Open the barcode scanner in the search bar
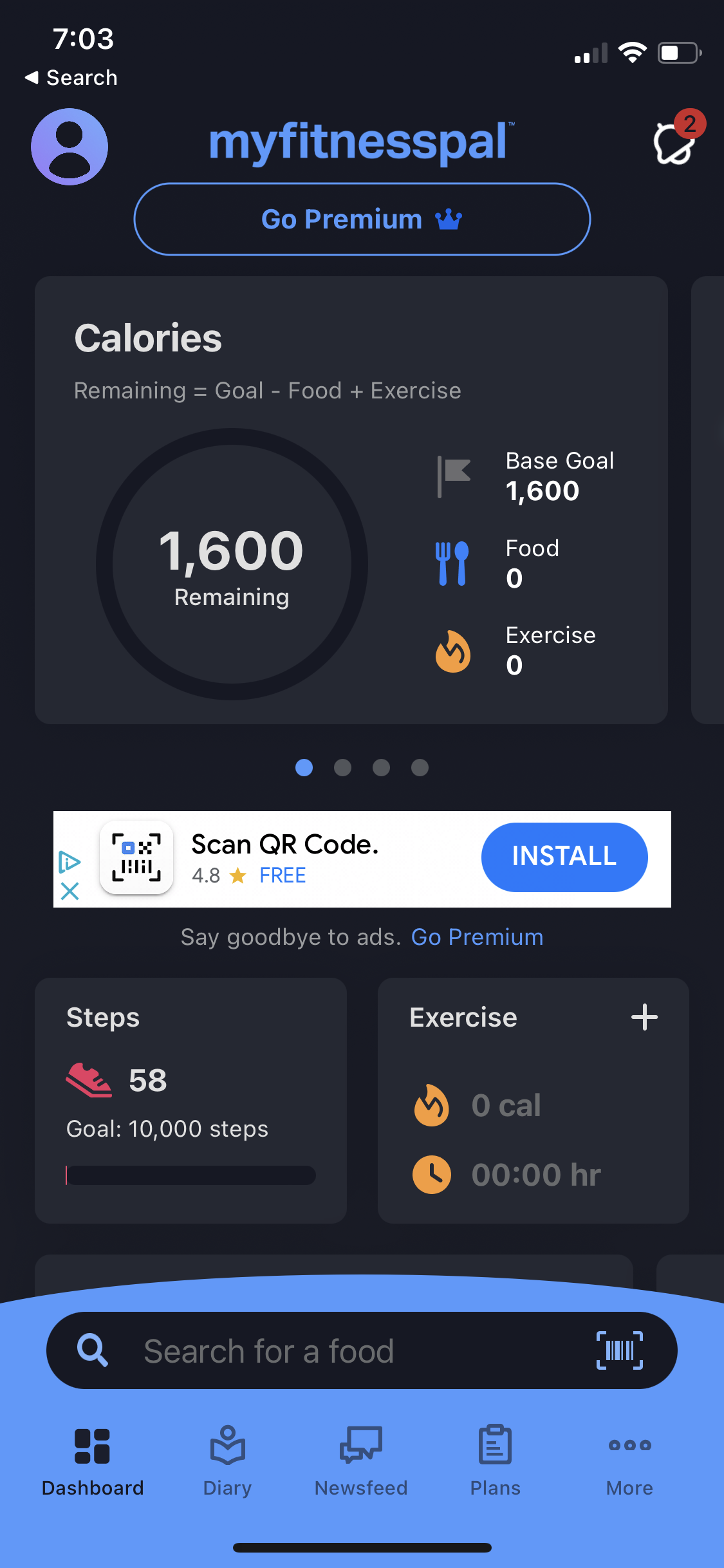Viewport: 724px width, 1568px height. coord(619,1351)
